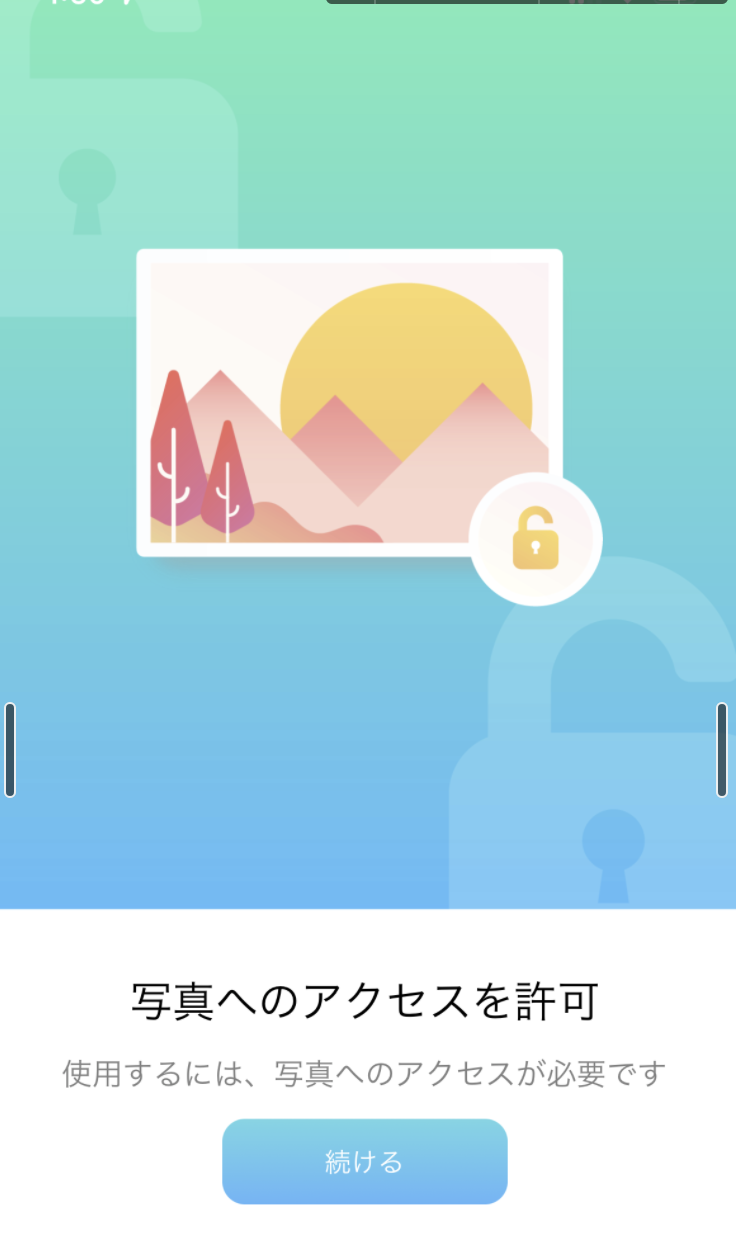740x1238 pixels.
Task: Tap the 続ける button
Action: (364, 1161)
